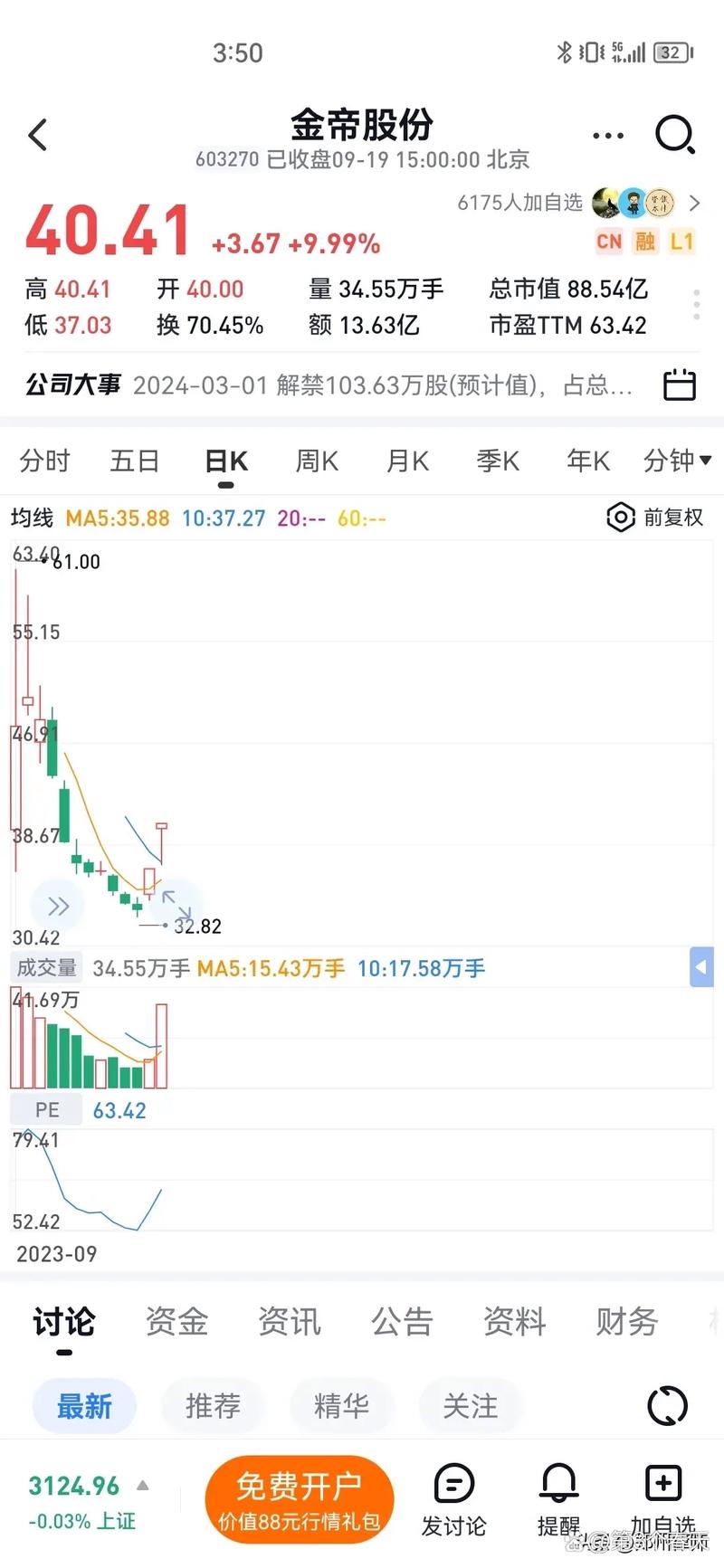
Task: Refresh the discussion feed with circular arrow
Action: (667, 1406)
